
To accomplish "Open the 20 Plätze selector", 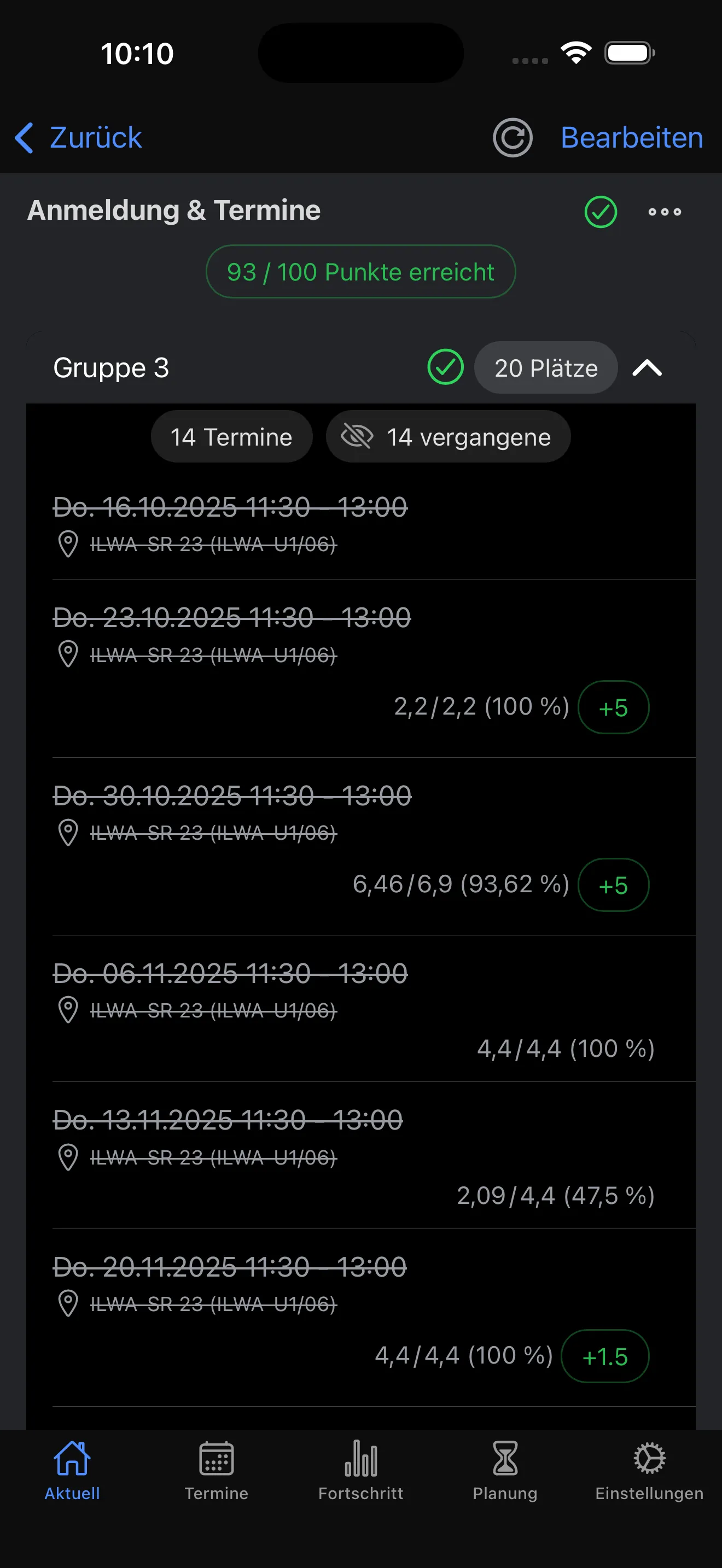I will click(x=545, y=367).
